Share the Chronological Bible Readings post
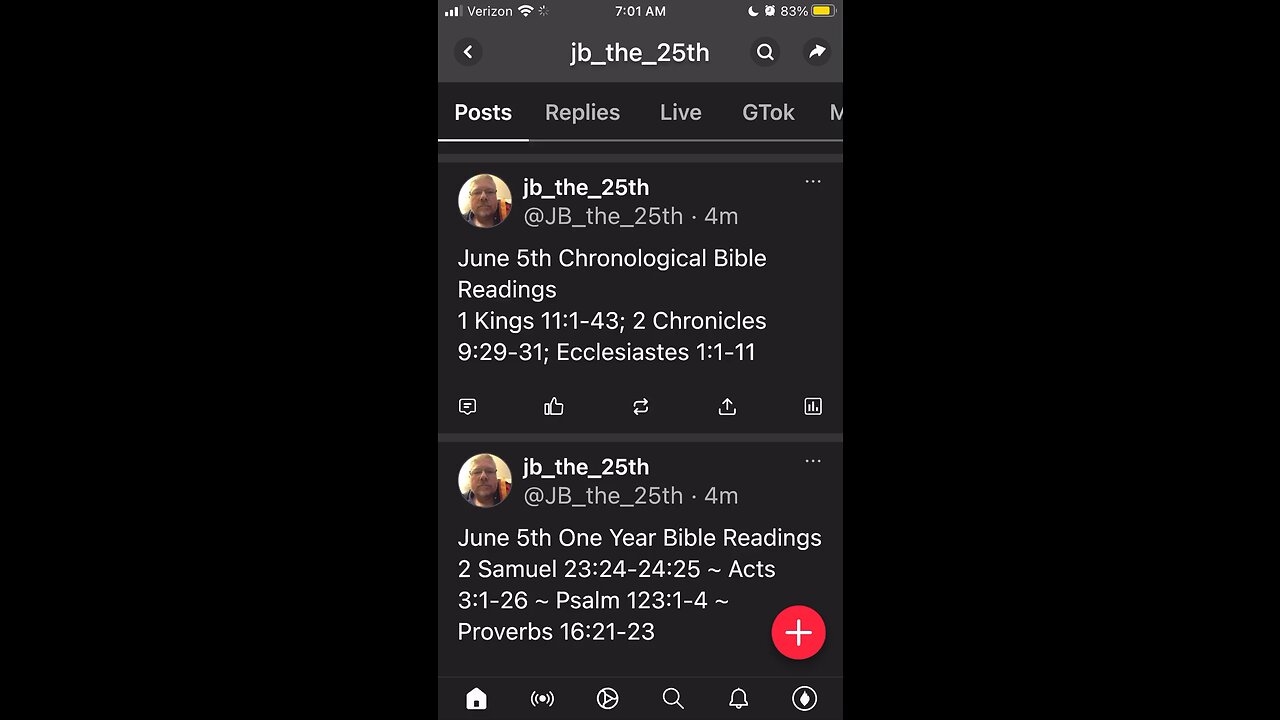The width and height of the screenshot is (1280, 720). pos(727,406)
